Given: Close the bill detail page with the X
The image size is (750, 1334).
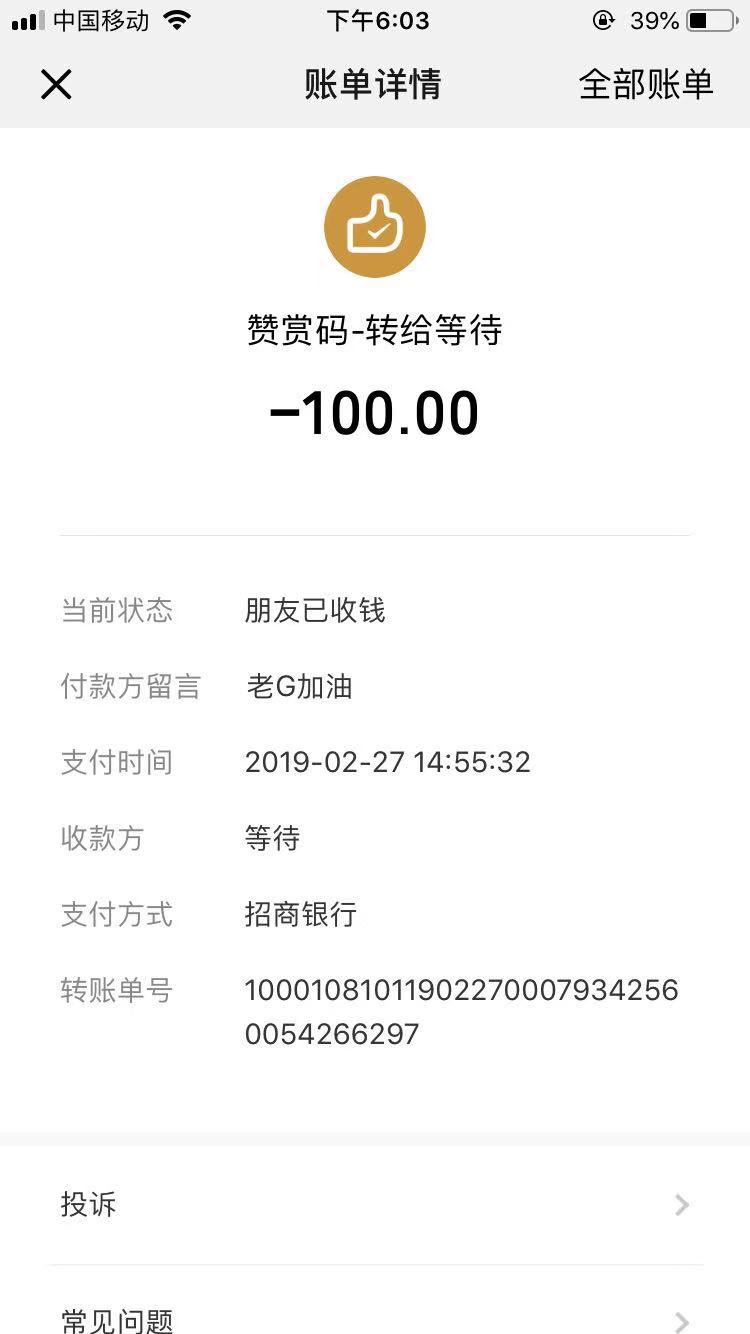Looking at the screenshot, I should (x=56, y=84).
